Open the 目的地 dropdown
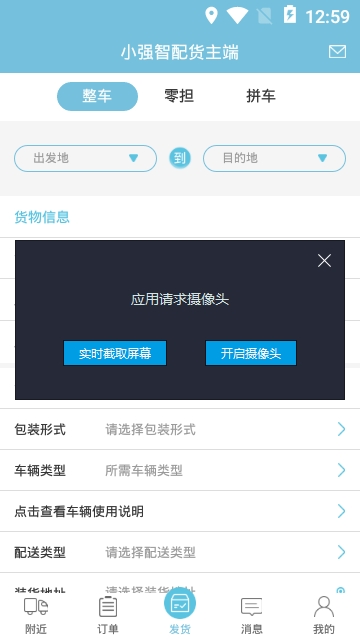Image resolution: width=360 pixels, height=640 pixels. [x=274, y=158]
